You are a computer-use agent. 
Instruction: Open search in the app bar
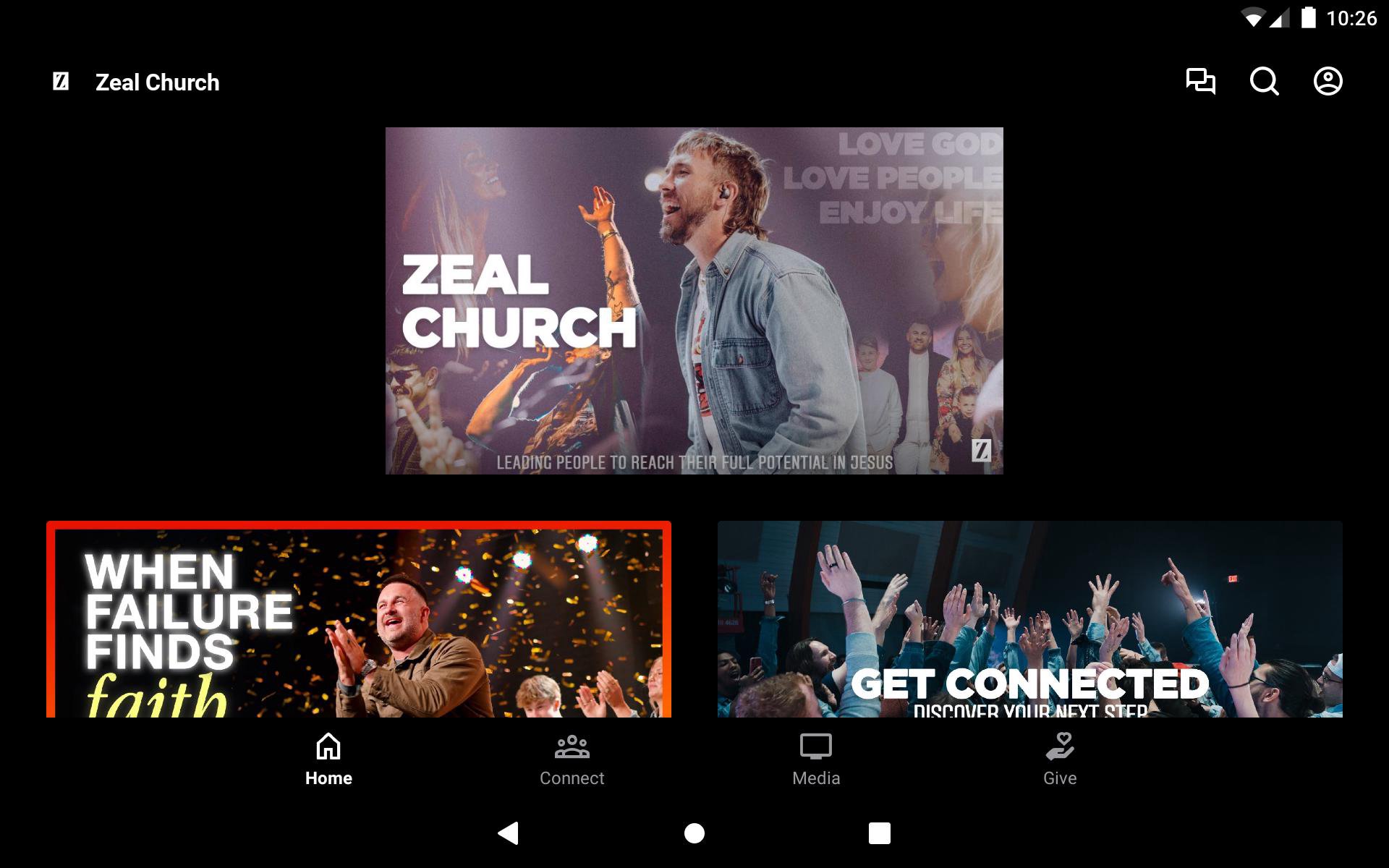1264,81
